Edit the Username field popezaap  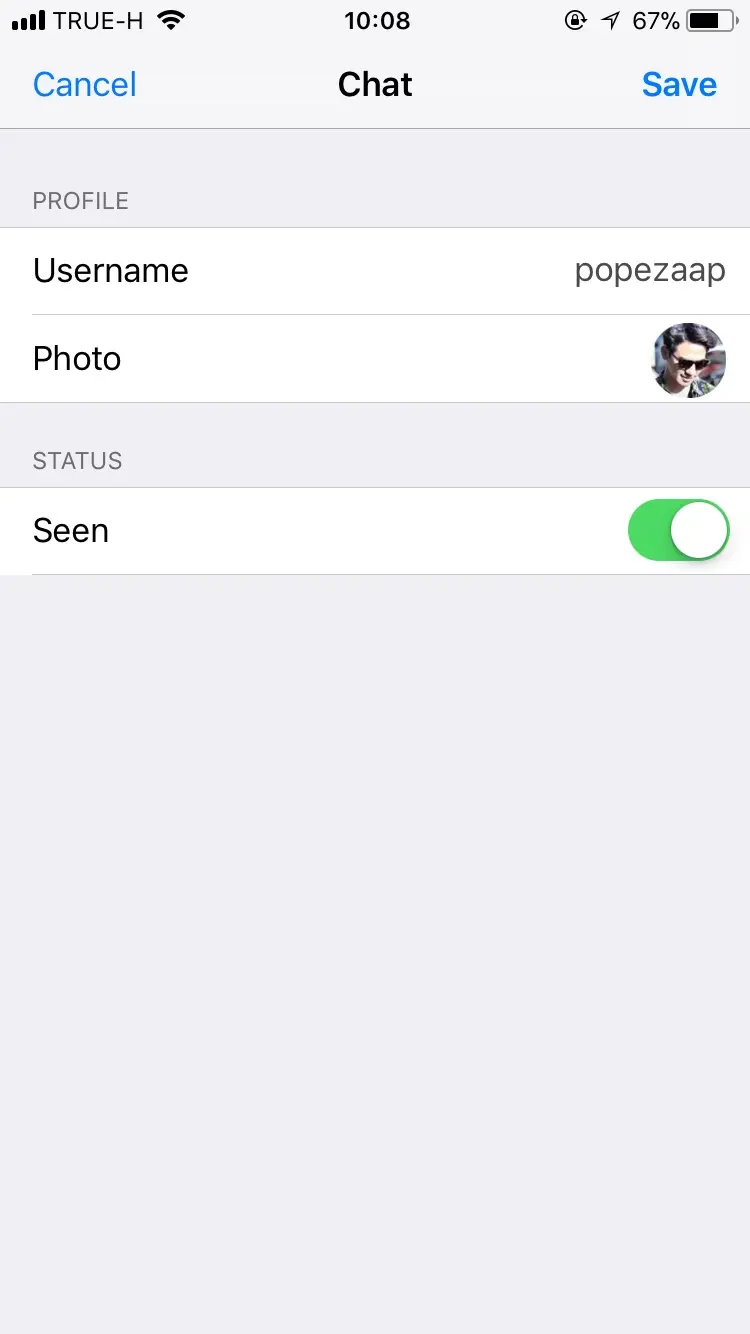pyautogui.click(x=648, y=271)
